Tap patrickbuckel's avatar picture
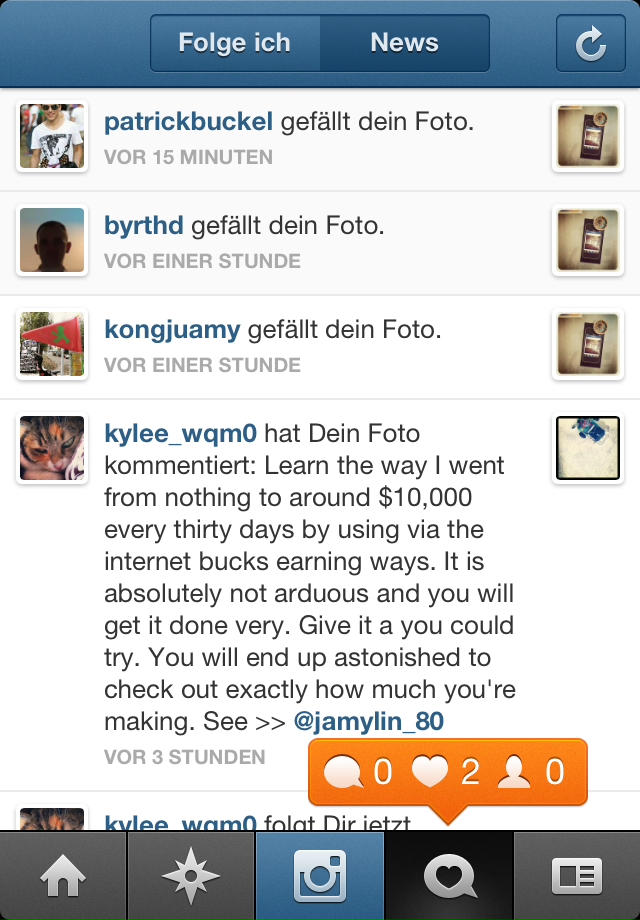The image size is (640, 920). (51, 136)
